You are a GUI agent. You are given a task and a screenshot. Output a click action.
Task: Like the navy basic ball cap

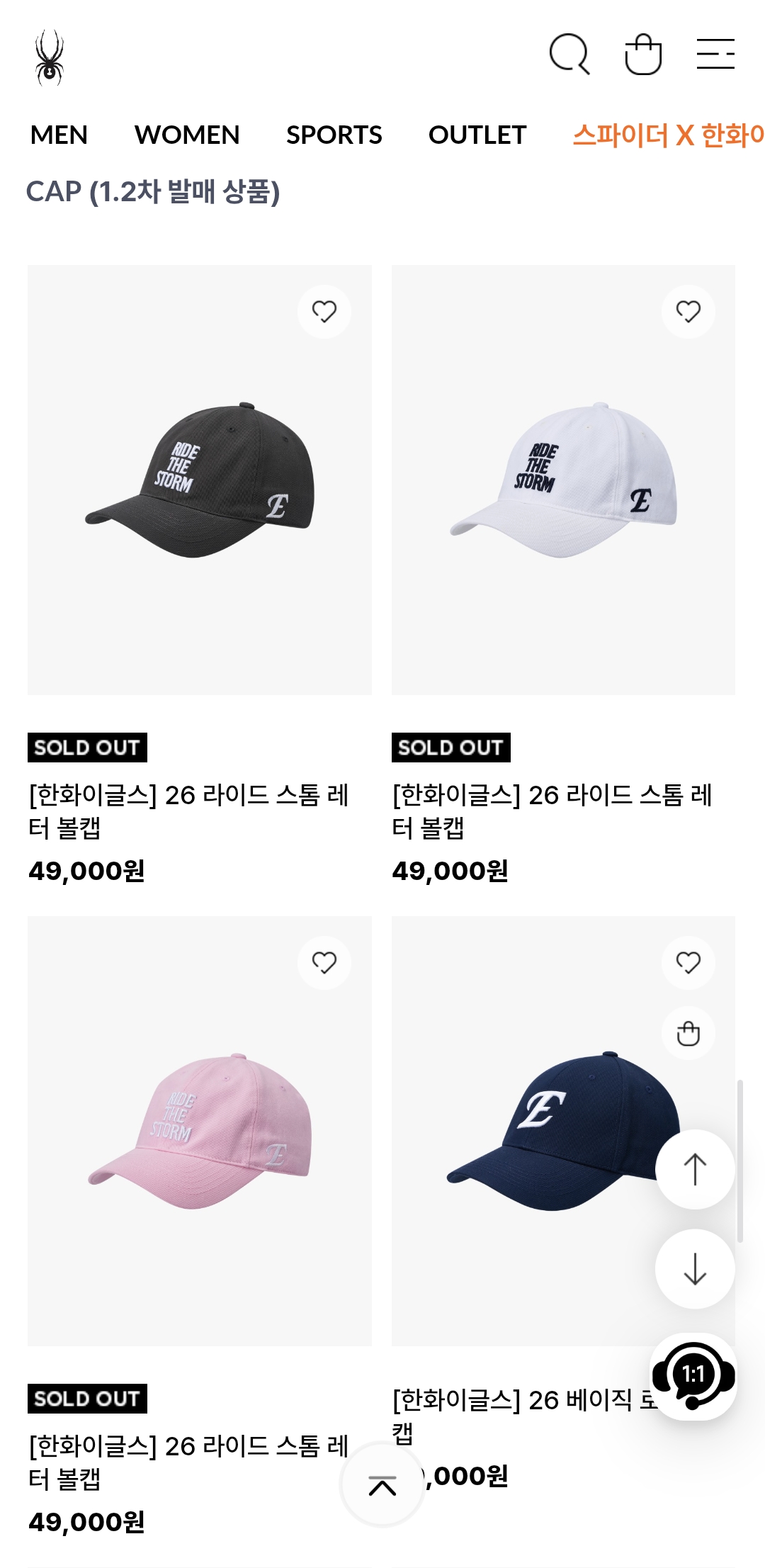(x=688, y=962)
